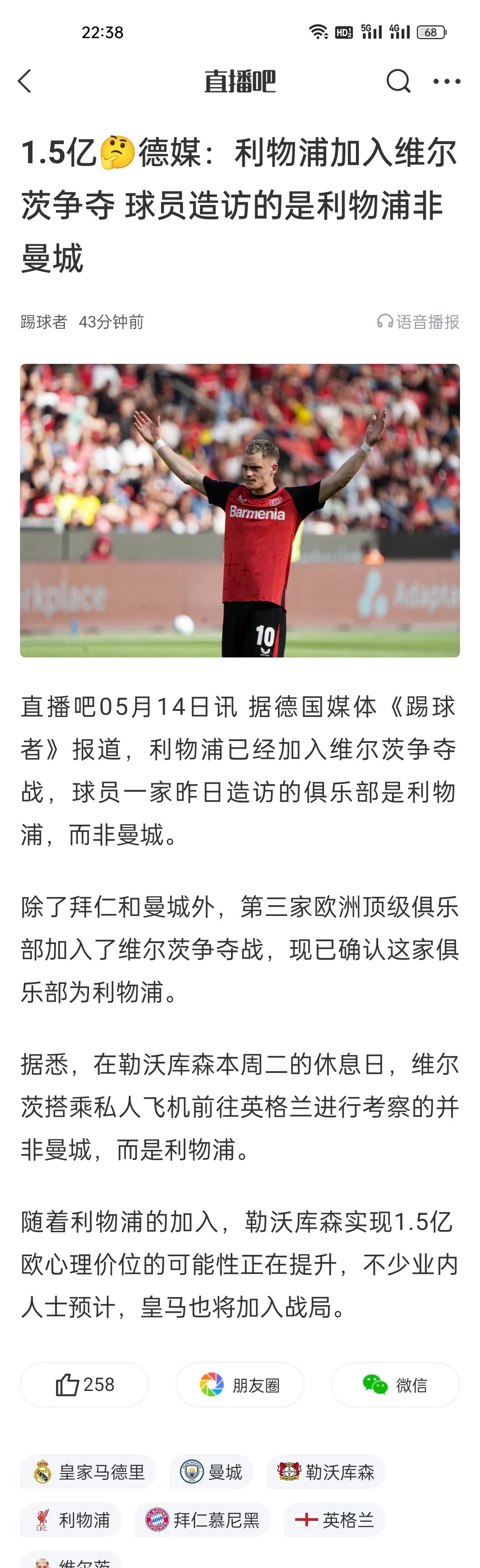Screen dimensions: 480x1568
Task: Go back to the previous page
Action: 25,81
